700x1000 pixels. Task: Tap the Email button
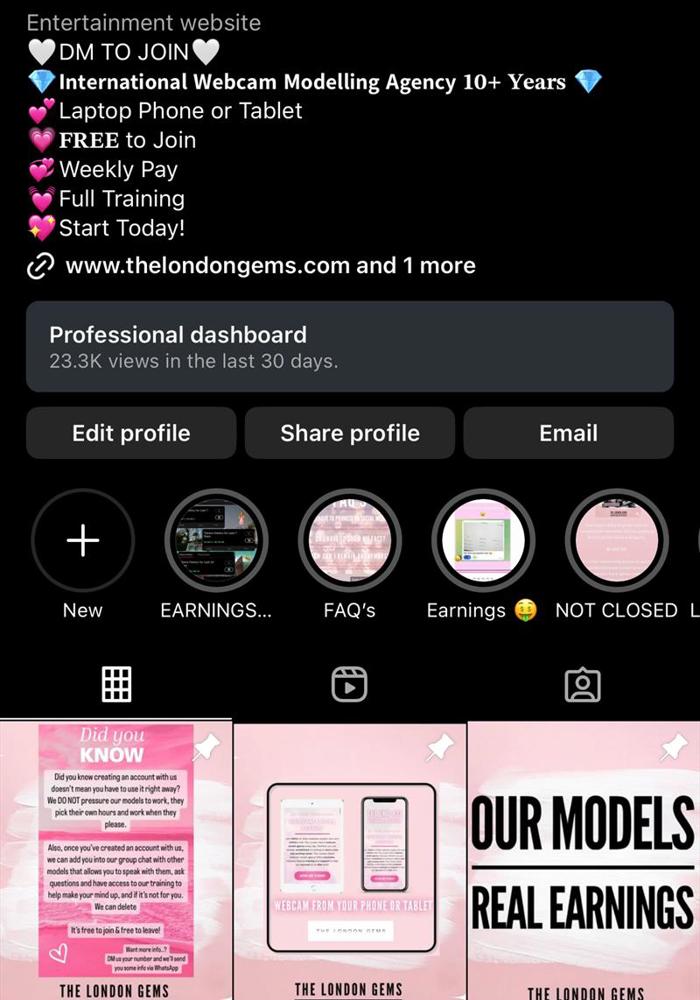pyautogui.click(x=568, y=433)
